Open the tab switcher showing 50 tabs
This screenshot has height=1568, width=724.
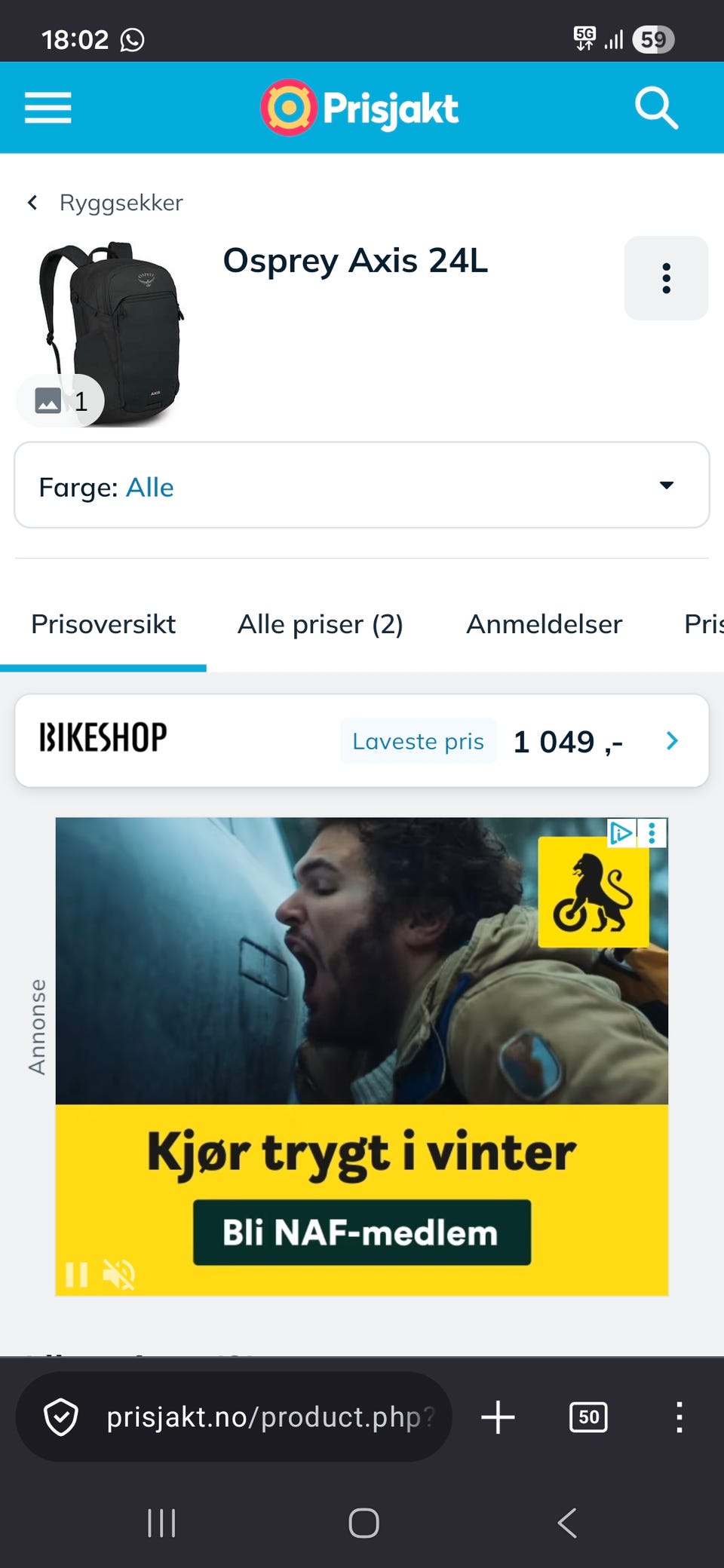pyautogui.click(x=587, y=1417)
